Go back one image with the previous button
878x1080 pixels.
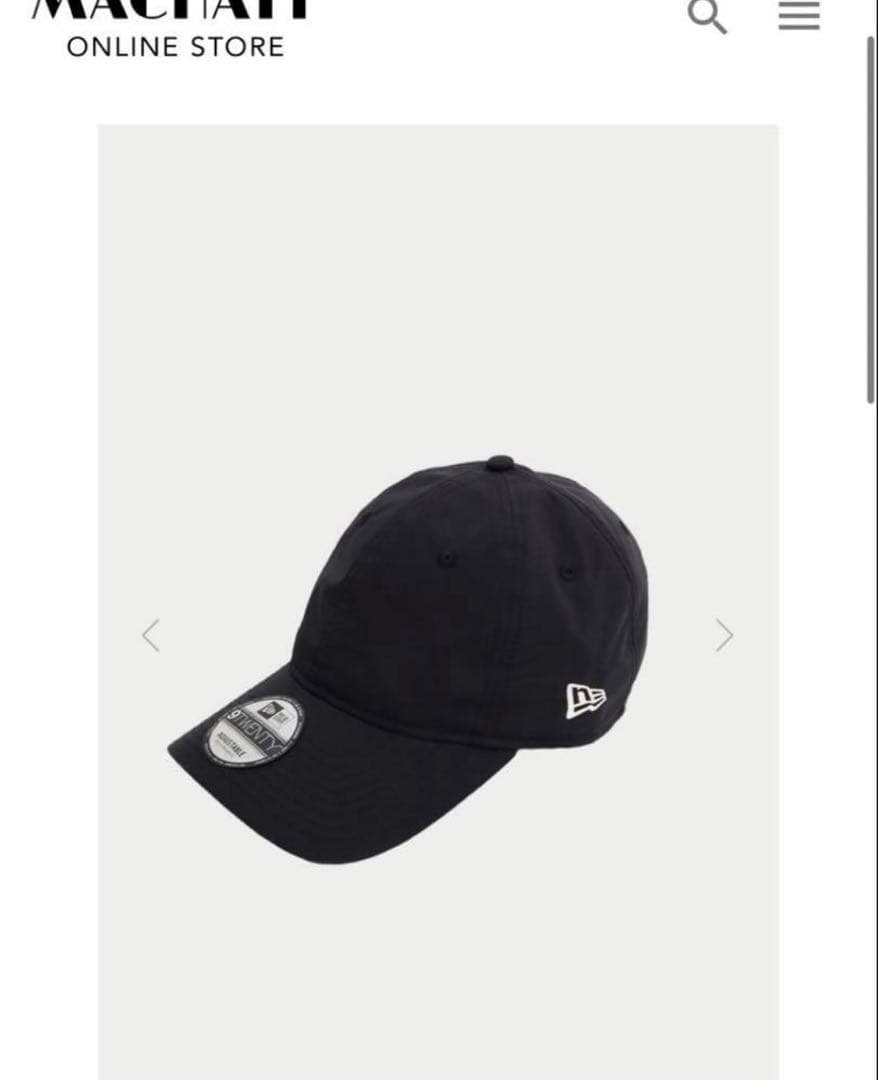pos(150,634)
